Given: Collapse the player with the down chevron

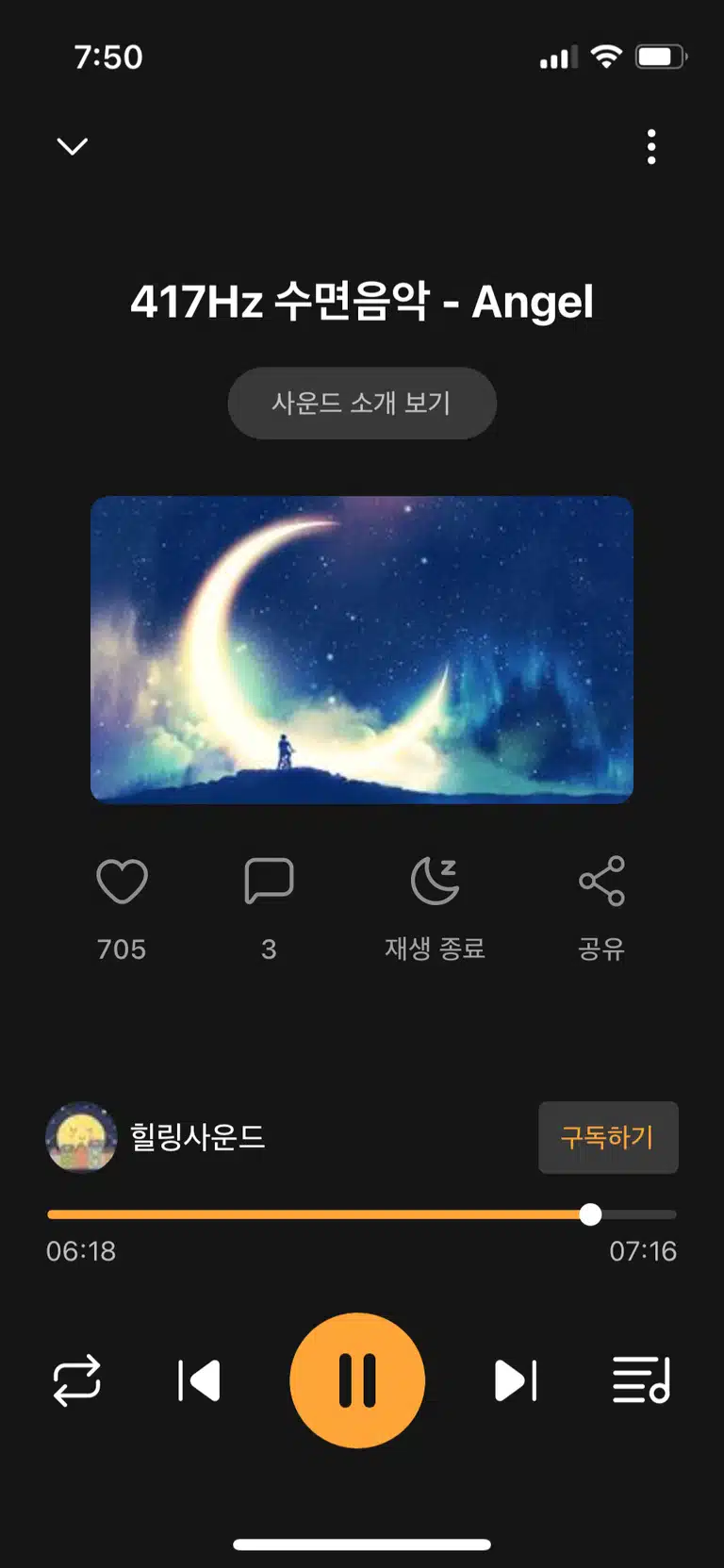Looking at the screenshot, I should point(73,146).
